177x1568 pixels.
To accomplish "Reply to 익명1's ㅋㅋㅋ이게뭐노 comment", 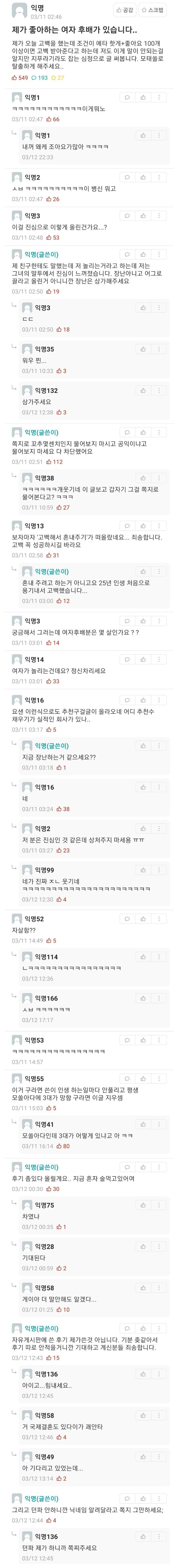I will point(127,97).
